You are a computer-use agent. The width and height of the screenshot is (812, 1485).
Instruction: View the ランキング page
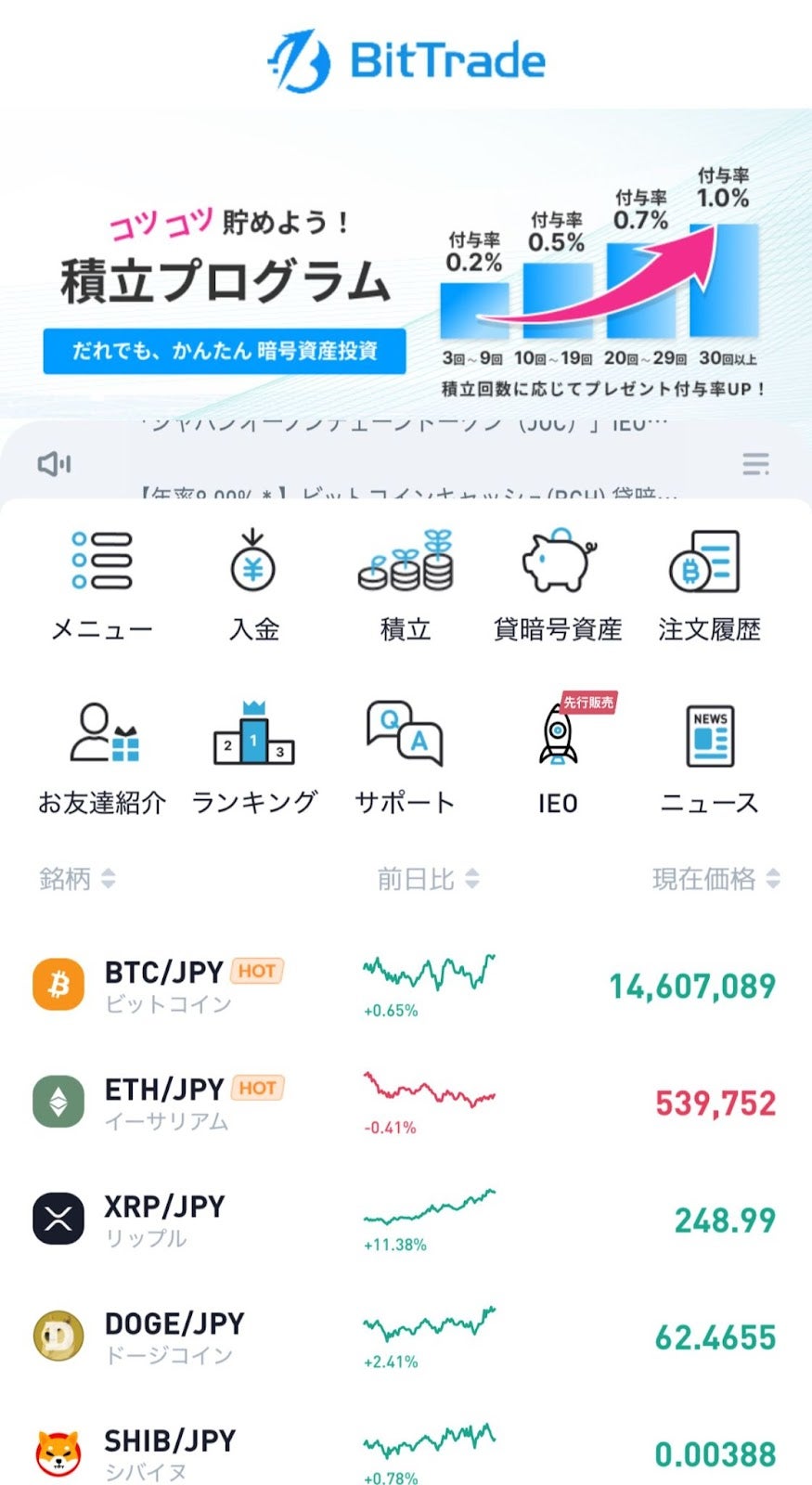253,757
